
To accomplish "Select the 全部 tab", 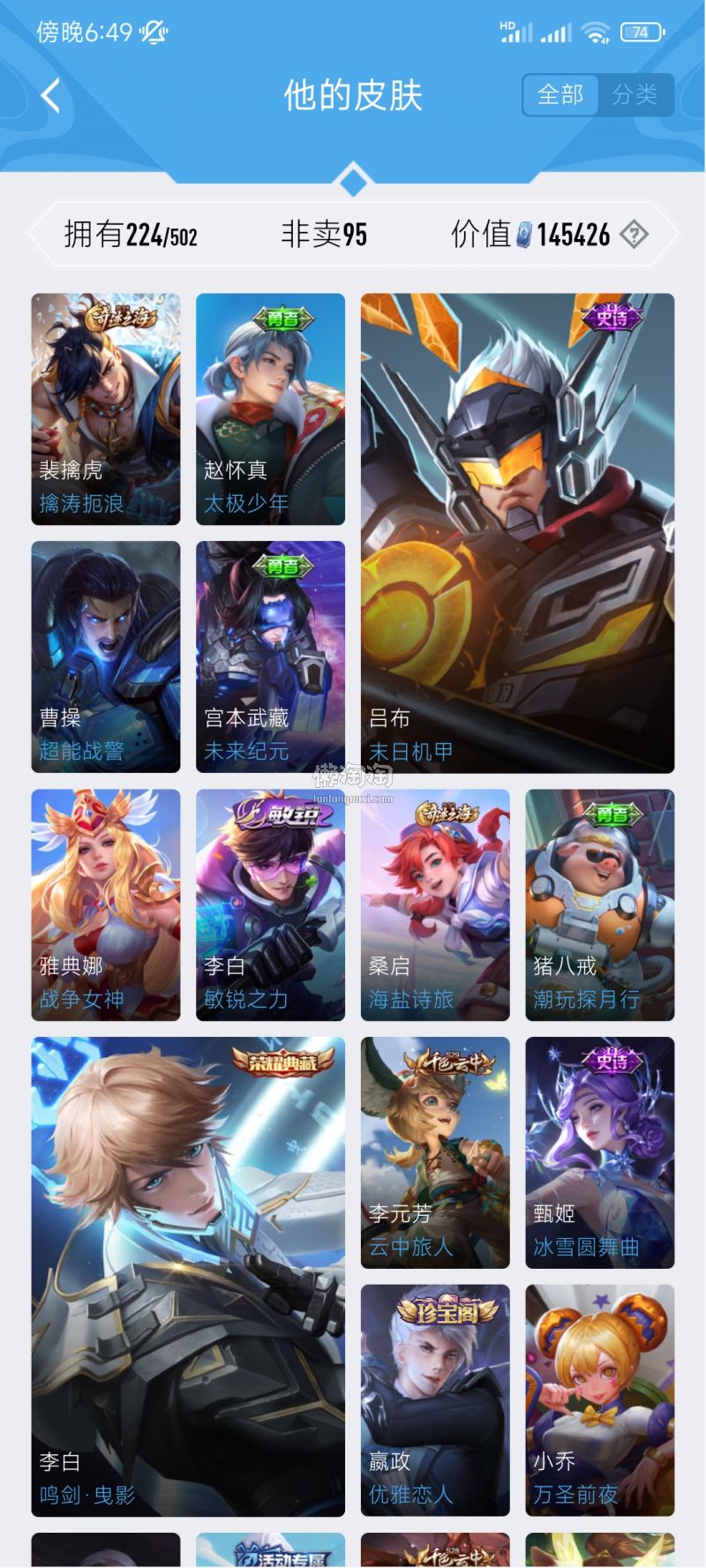I will (x=560, y=94).
